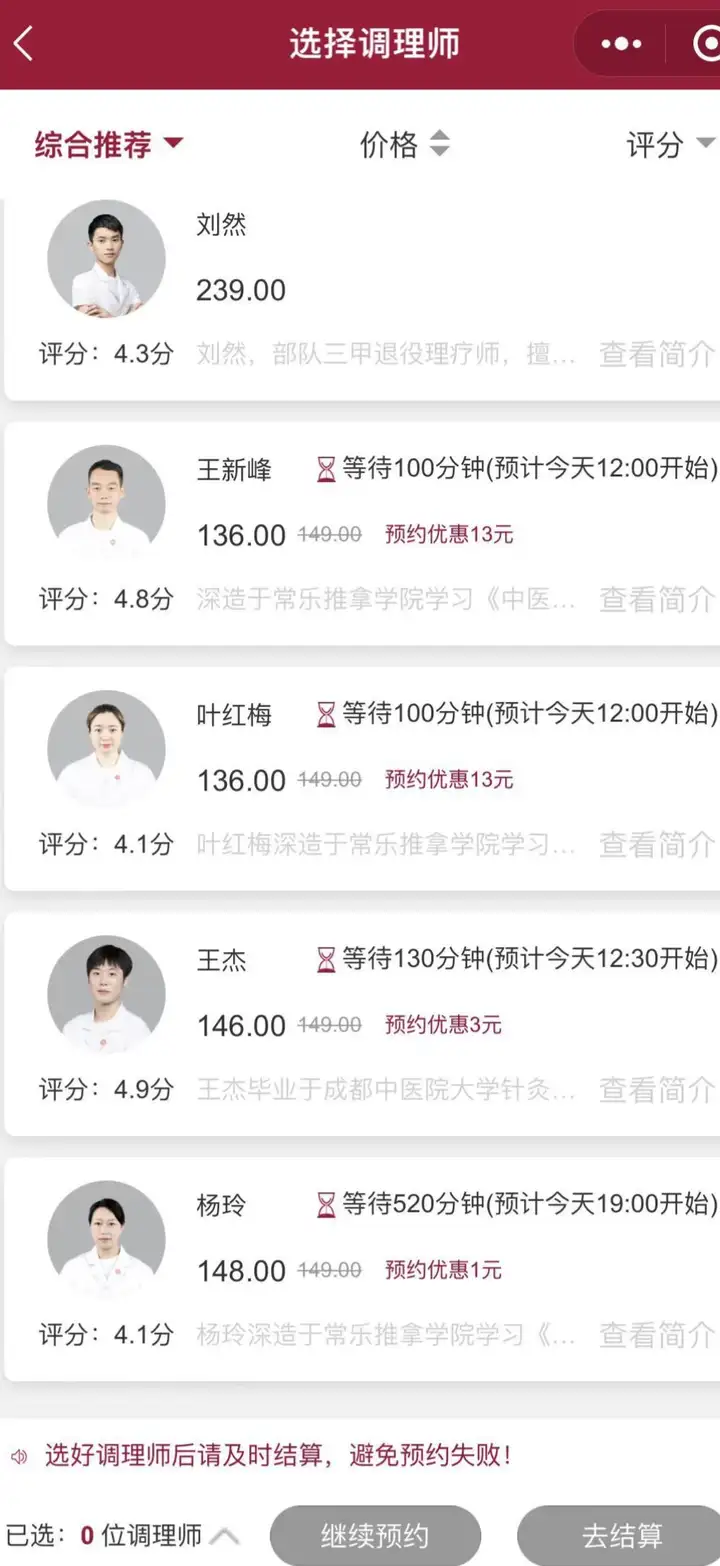The height and width of the screenshot is (1566, 720).
Task: Choose therapist 杨玲's card
Action: [x=361, y=1270]
